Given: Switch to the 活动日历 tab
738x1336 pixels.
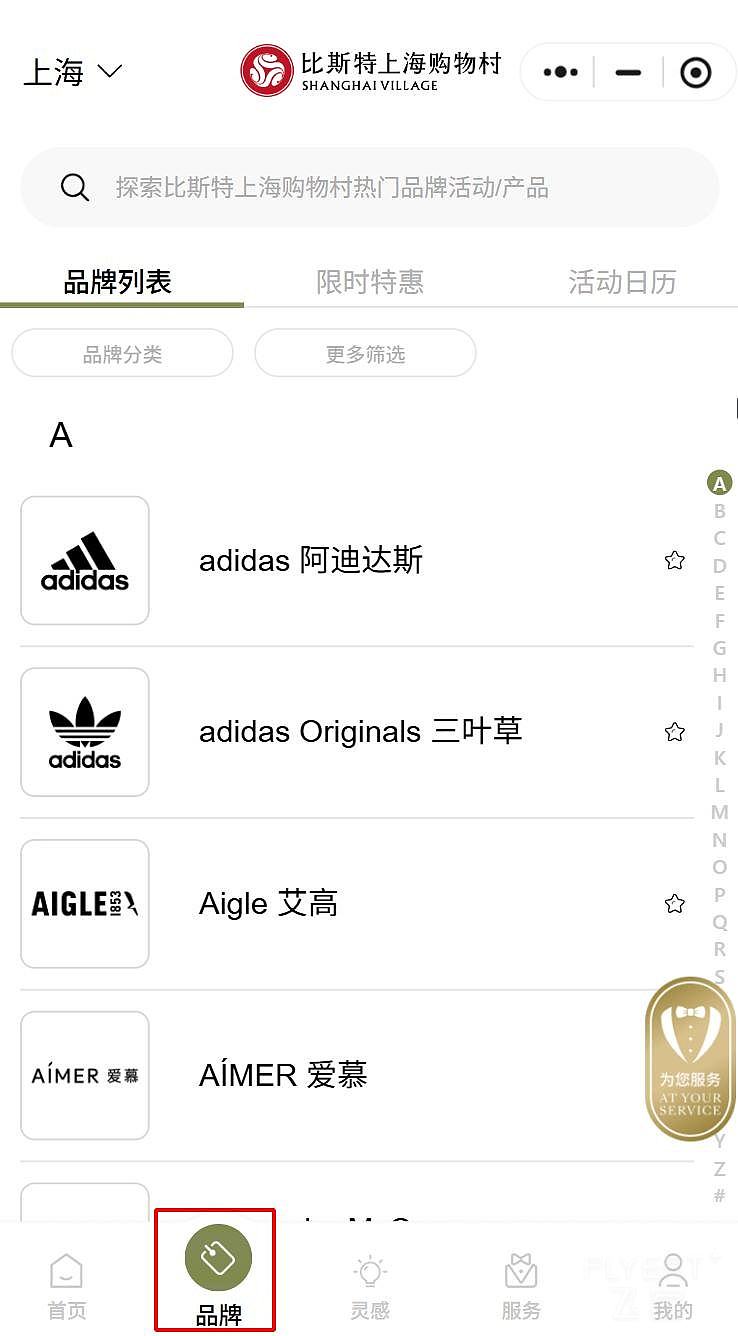Looking at the screenshot, I should click(622, 282).
